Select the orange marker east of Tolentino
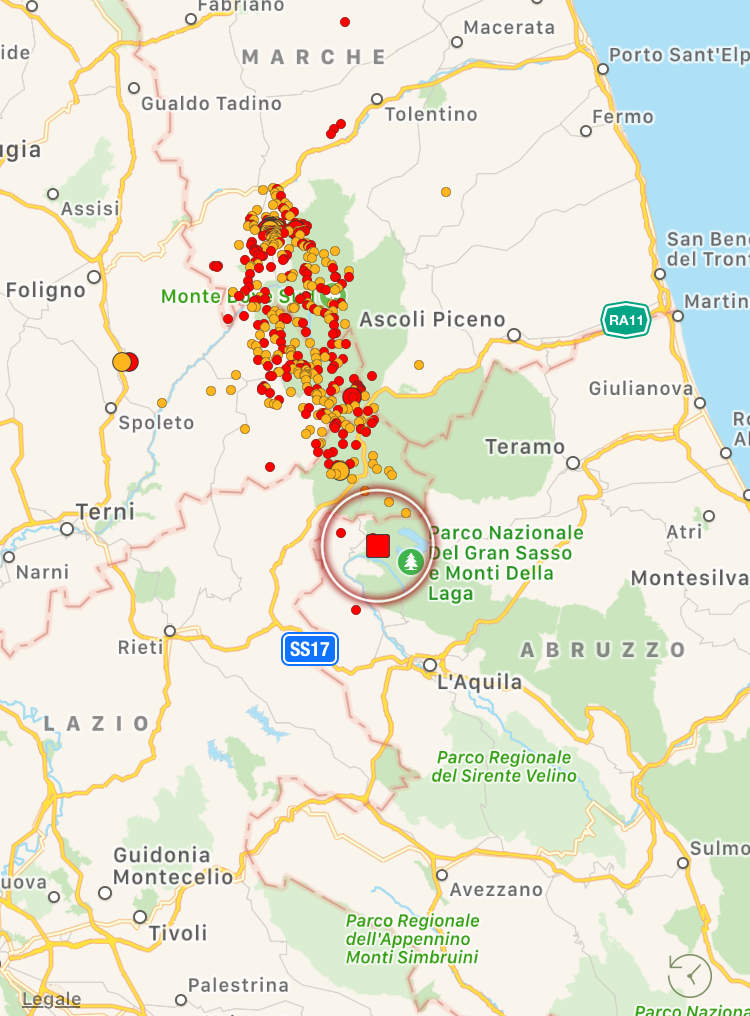Image resolution: width=750 pixels, height=1016 pixels. 446,192
